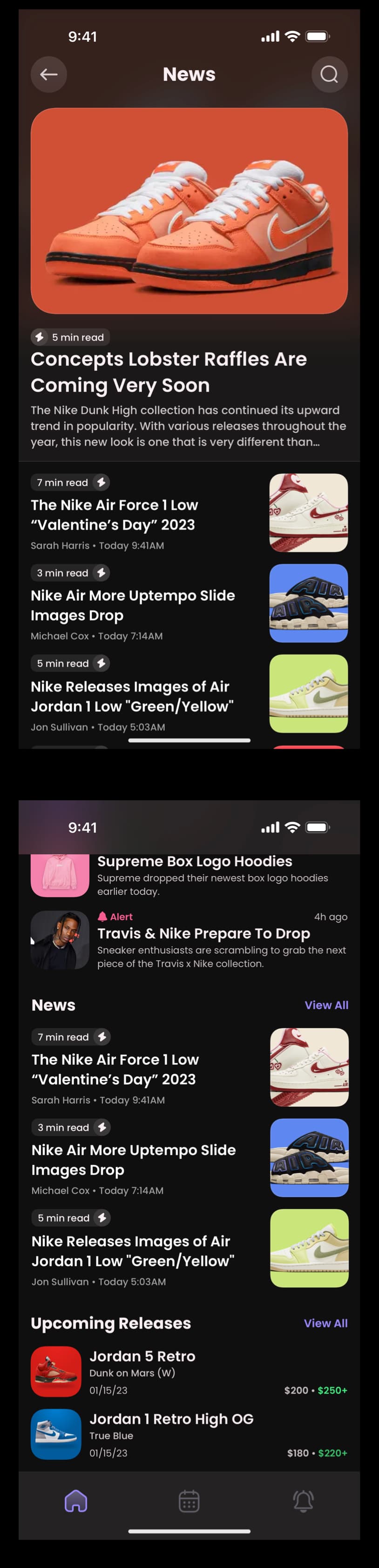Viewport: 379px width, 1568px height.
Task: Go back using the arrow button
Action: [49, 74]
